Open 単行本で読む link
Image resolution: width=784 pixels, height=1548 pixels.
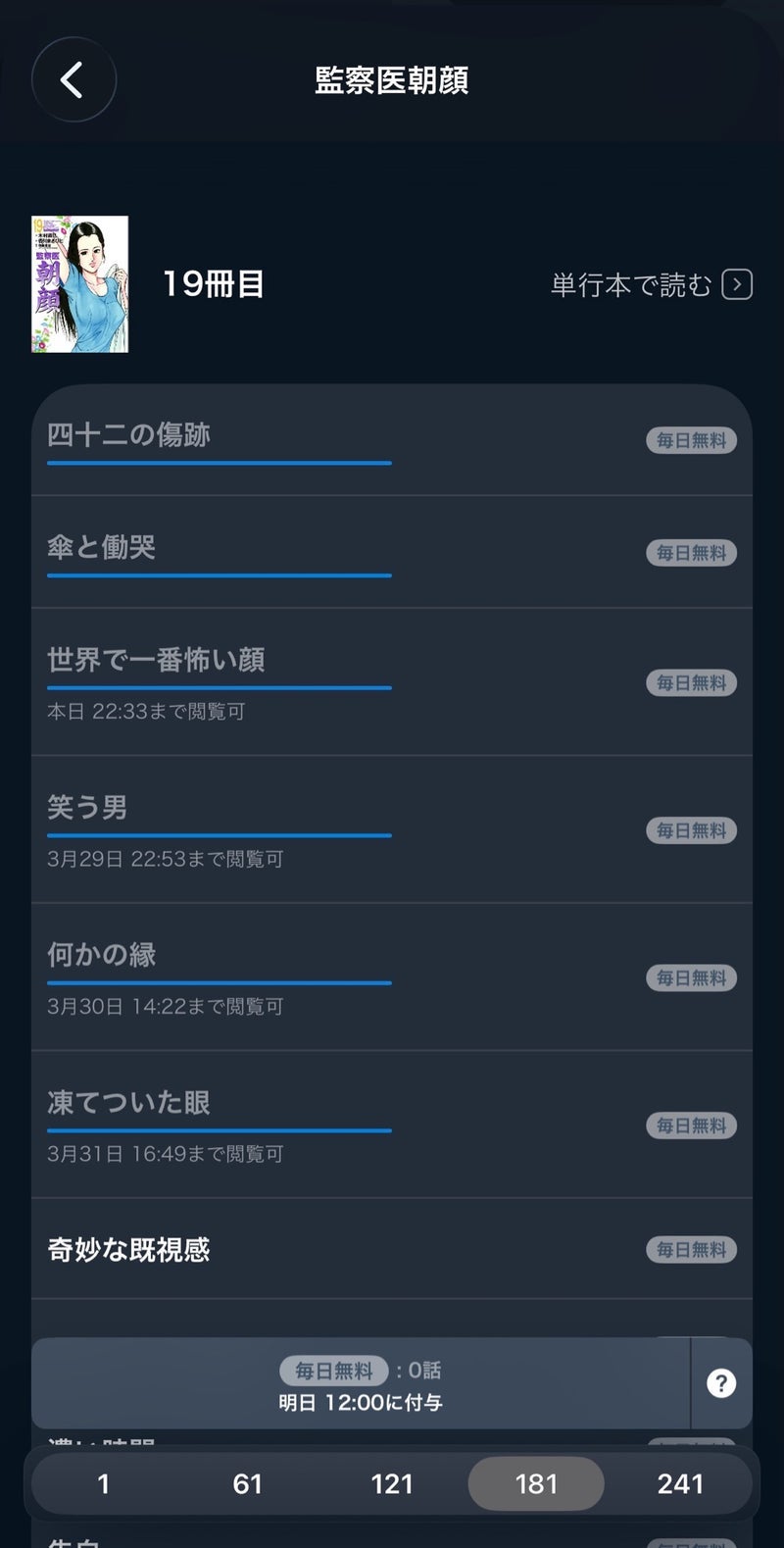[651, 285]
